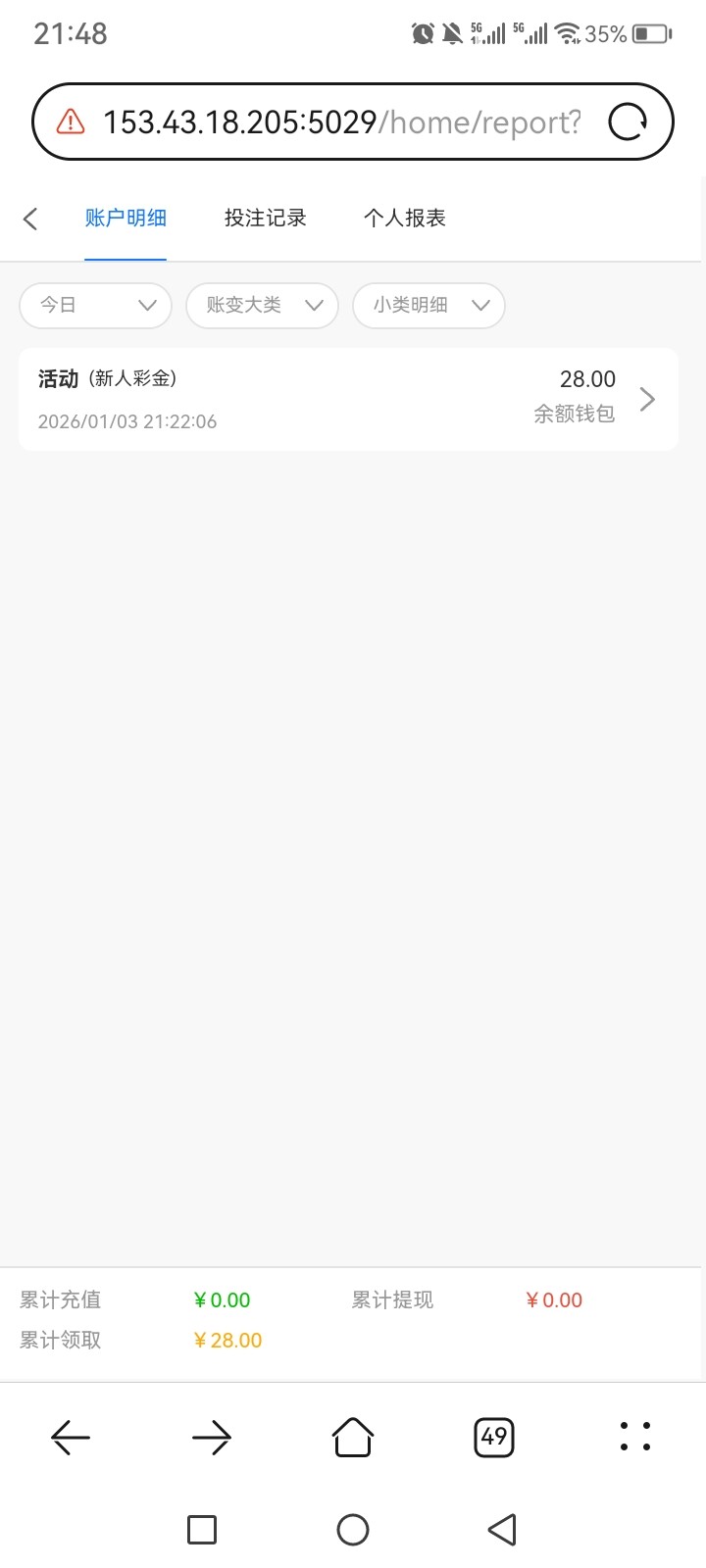Switch to the 投注记录 tab
This screenshot has width=706, height=1568.
click(x=265, y=219)
